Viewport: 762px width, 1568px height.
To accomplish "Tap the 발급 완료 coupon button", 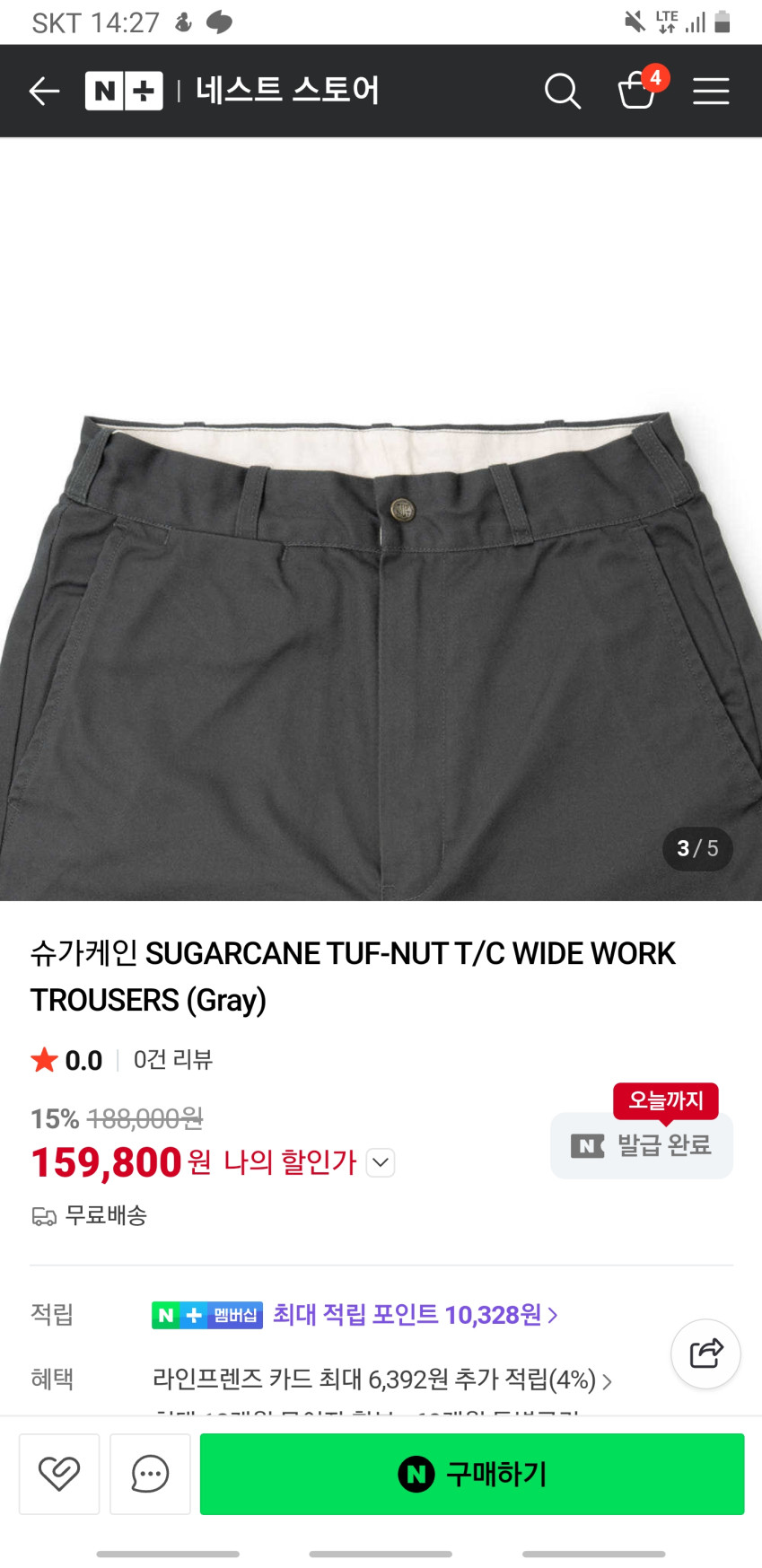I will click(x=642, y=1145).
